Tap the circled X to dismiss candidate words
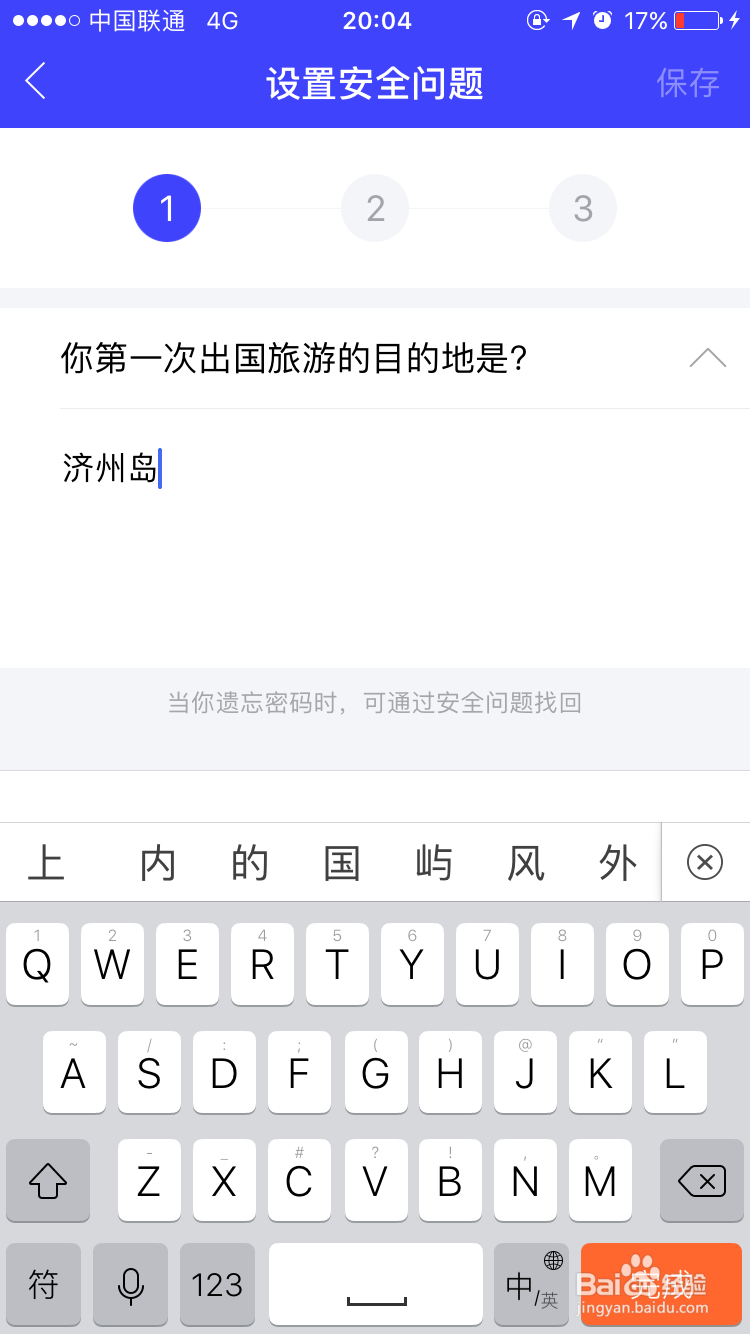 point(705,862)
